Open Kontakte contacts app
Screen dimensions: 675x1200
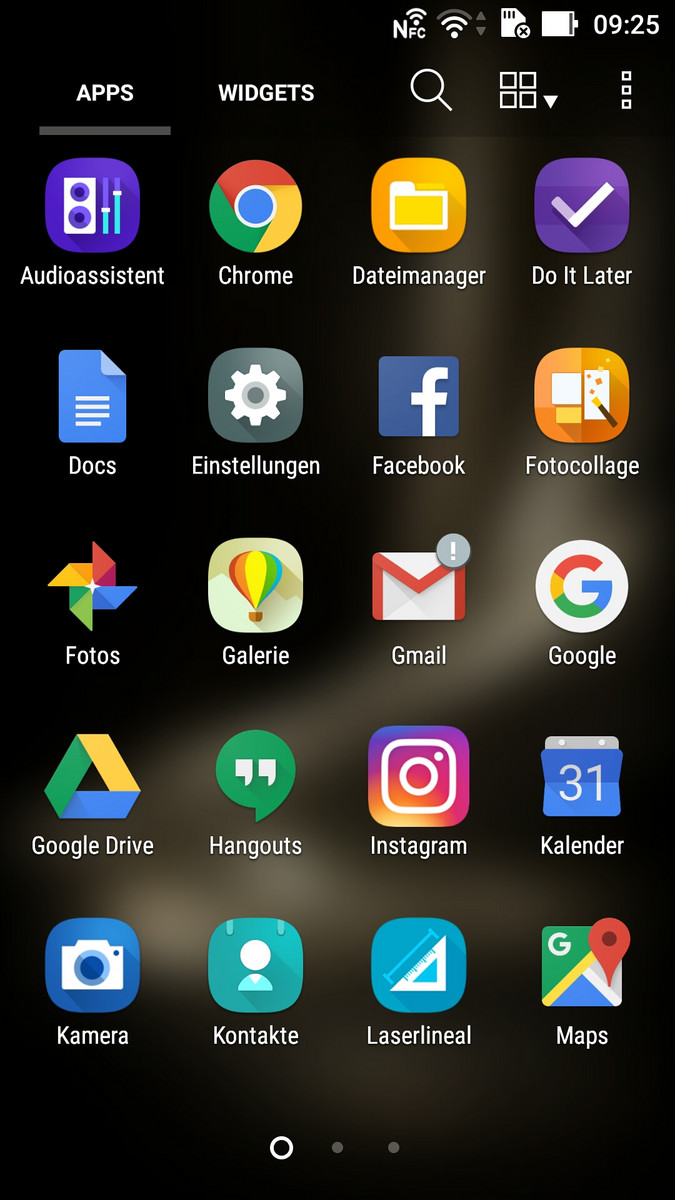(256, 967)
